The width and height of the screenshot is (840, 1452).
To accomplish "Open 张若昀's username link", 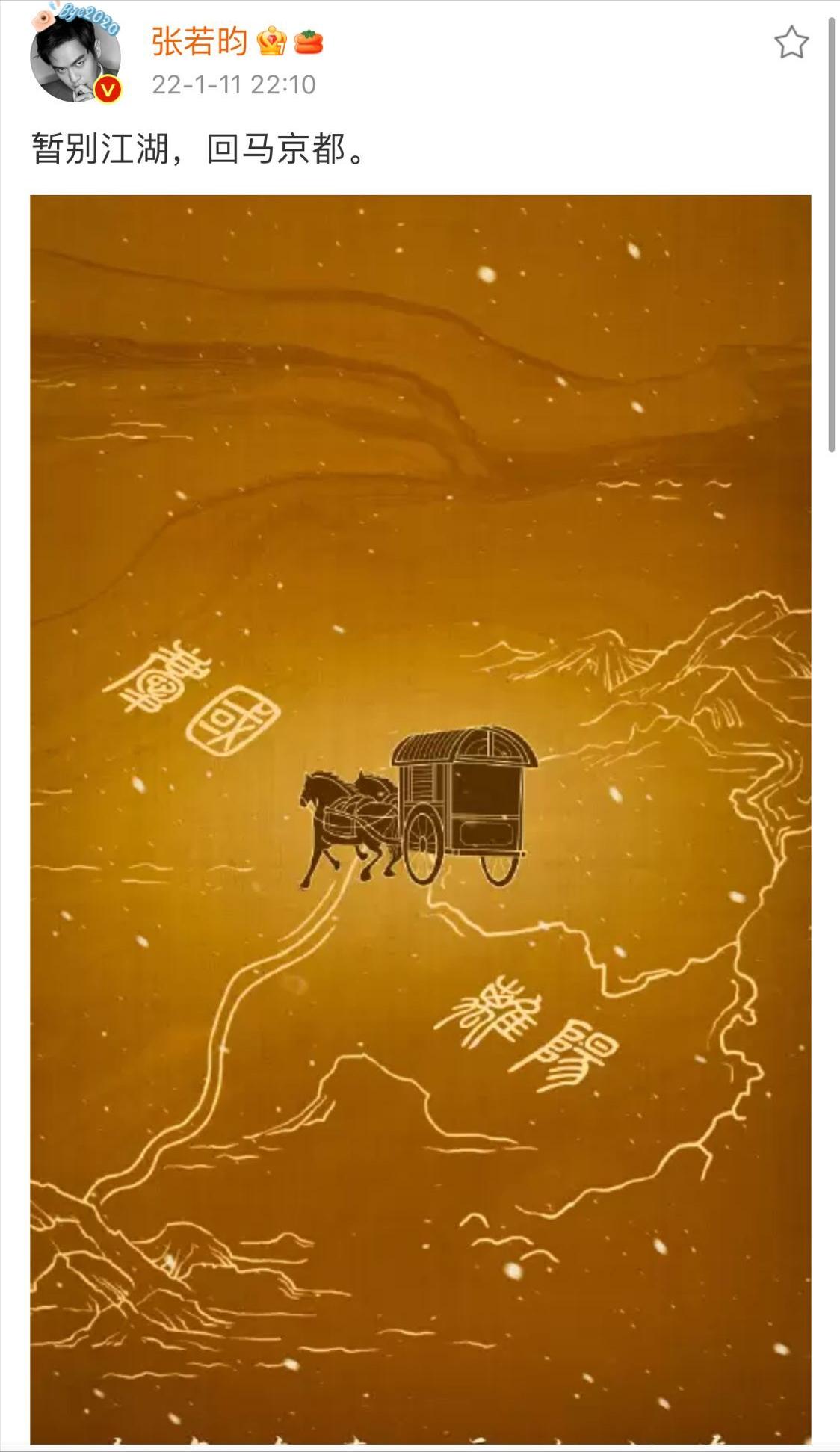I will click(x=199, y=41).
